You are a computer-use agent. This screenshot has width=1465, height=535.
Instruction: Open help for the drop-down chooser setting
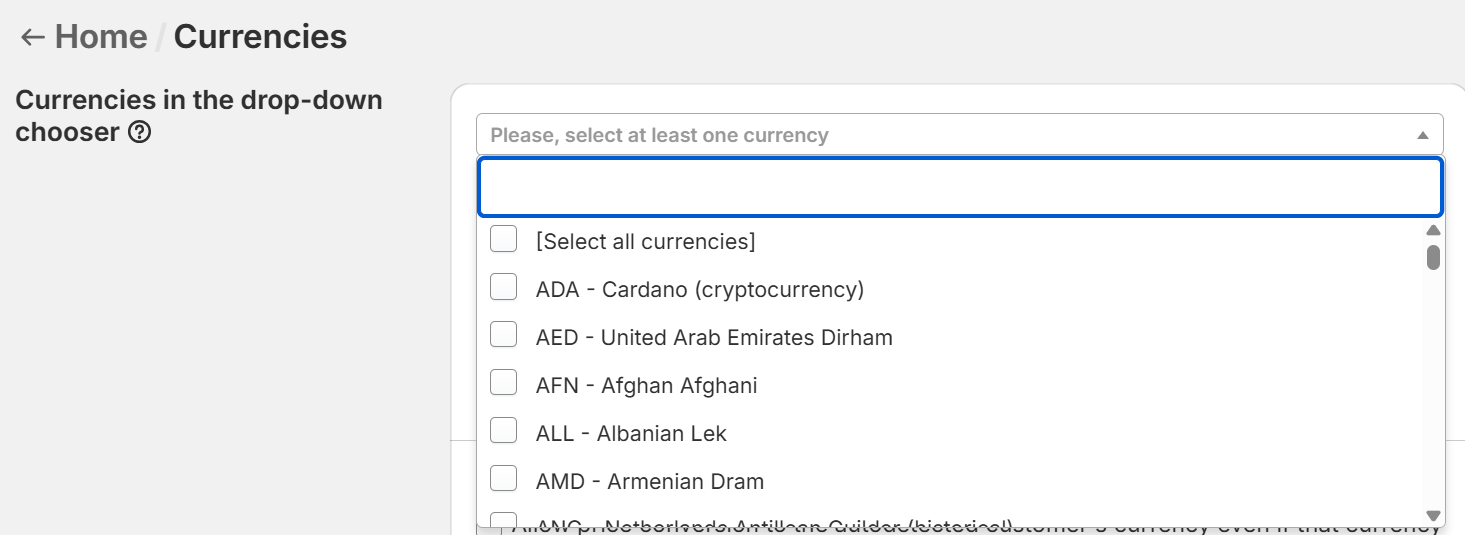click(140, 132)
